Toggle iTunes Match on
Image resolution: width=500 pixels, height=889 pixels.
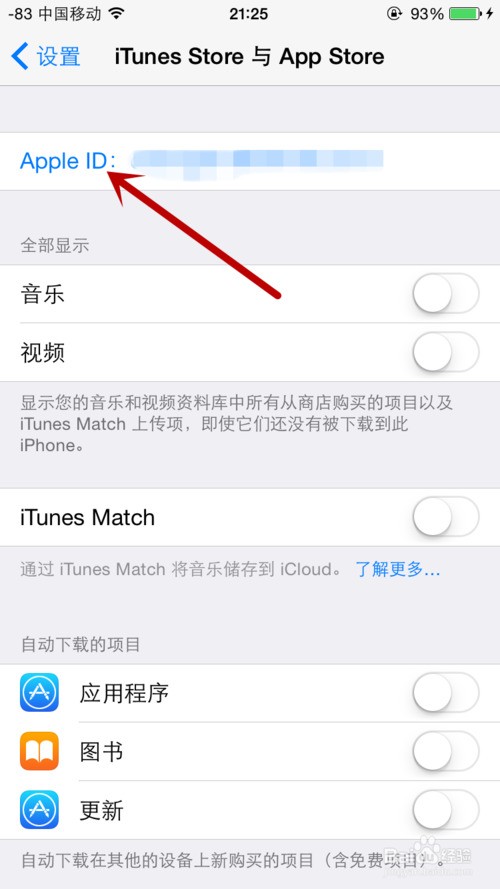click(x=446, y=517)
